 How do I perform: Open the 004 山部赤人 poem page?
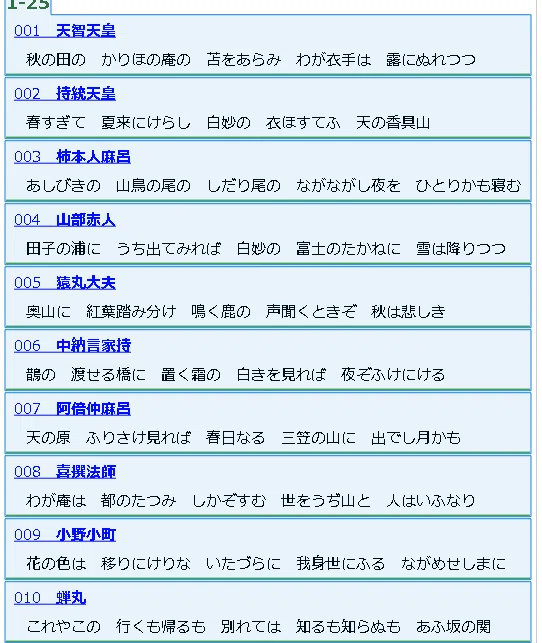[65, 220]
